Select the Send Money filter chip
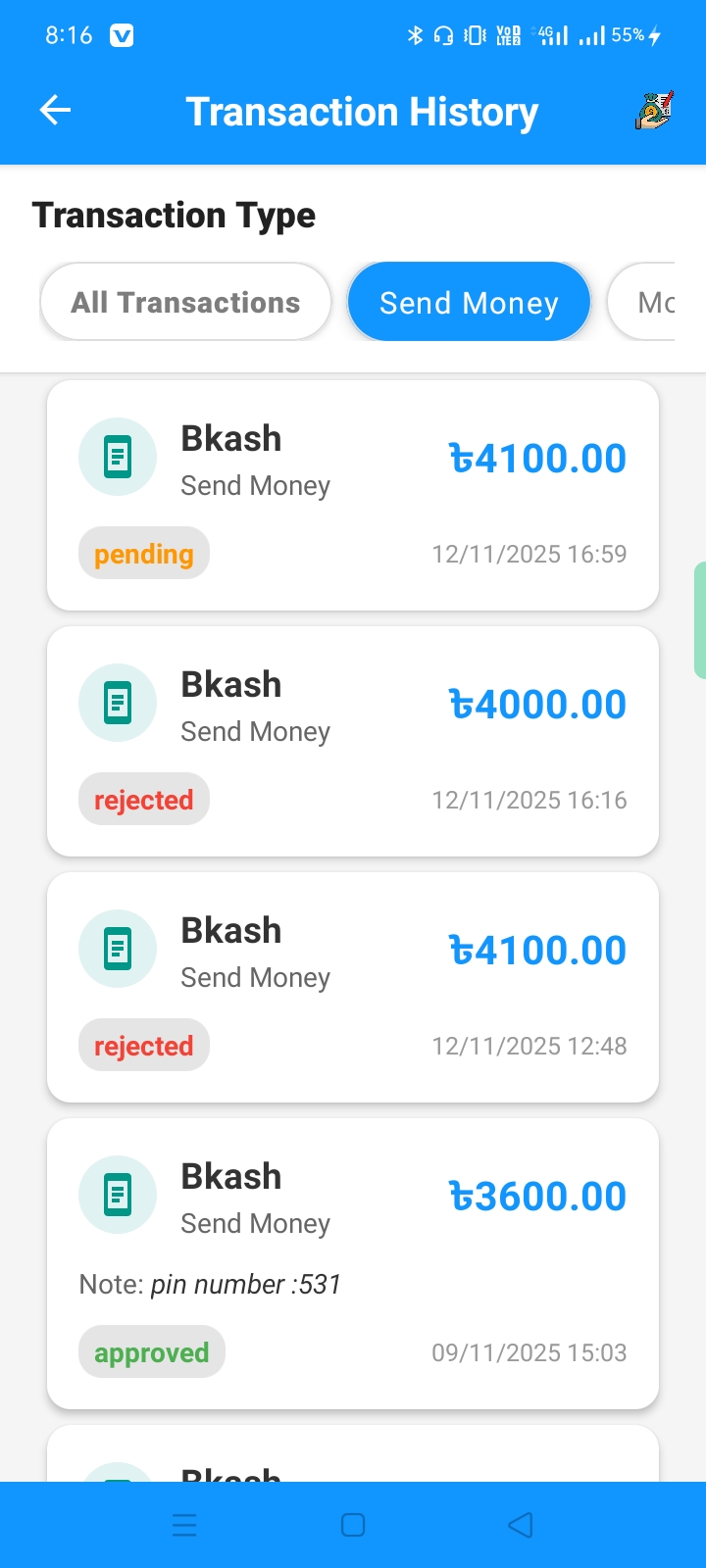 click(469, 302)
